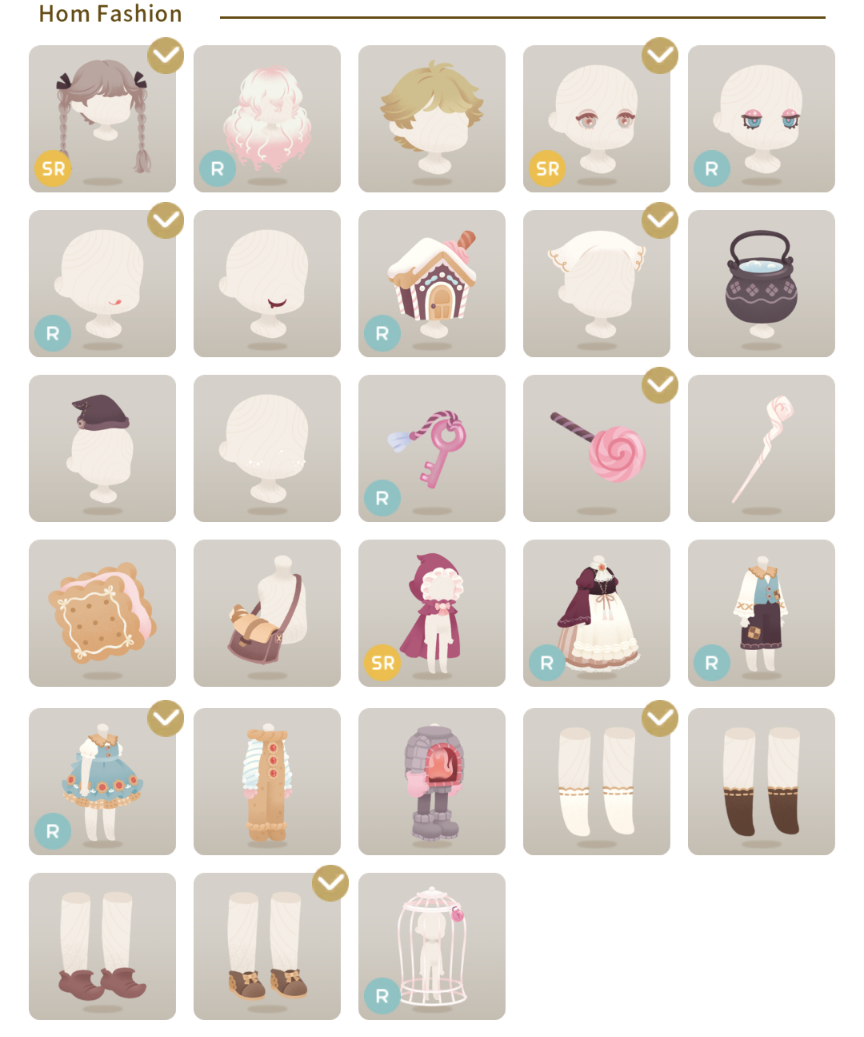Select the white birdcage item
The height and width of the screenshot is (1037, 864).
coord(432,946)
